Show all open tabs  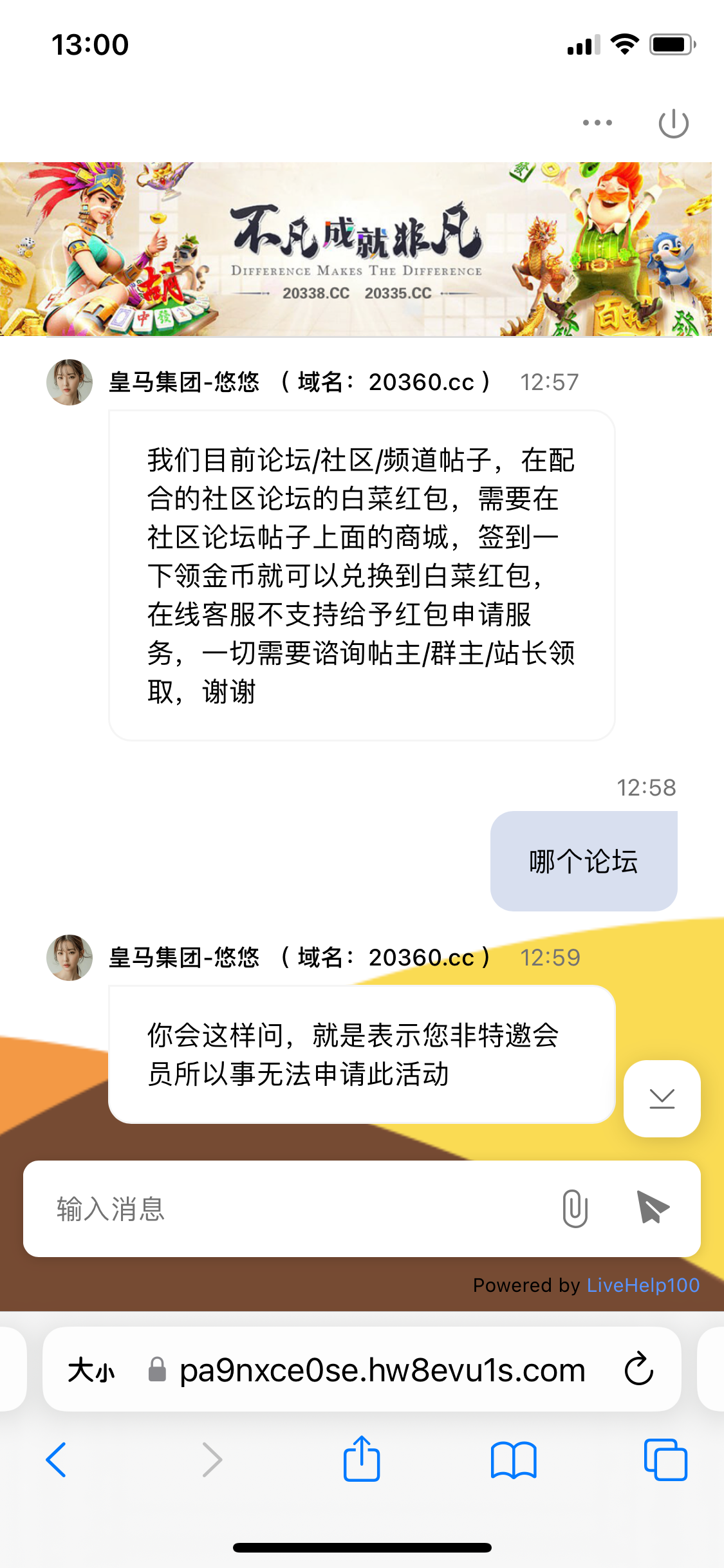point(665,1459)
